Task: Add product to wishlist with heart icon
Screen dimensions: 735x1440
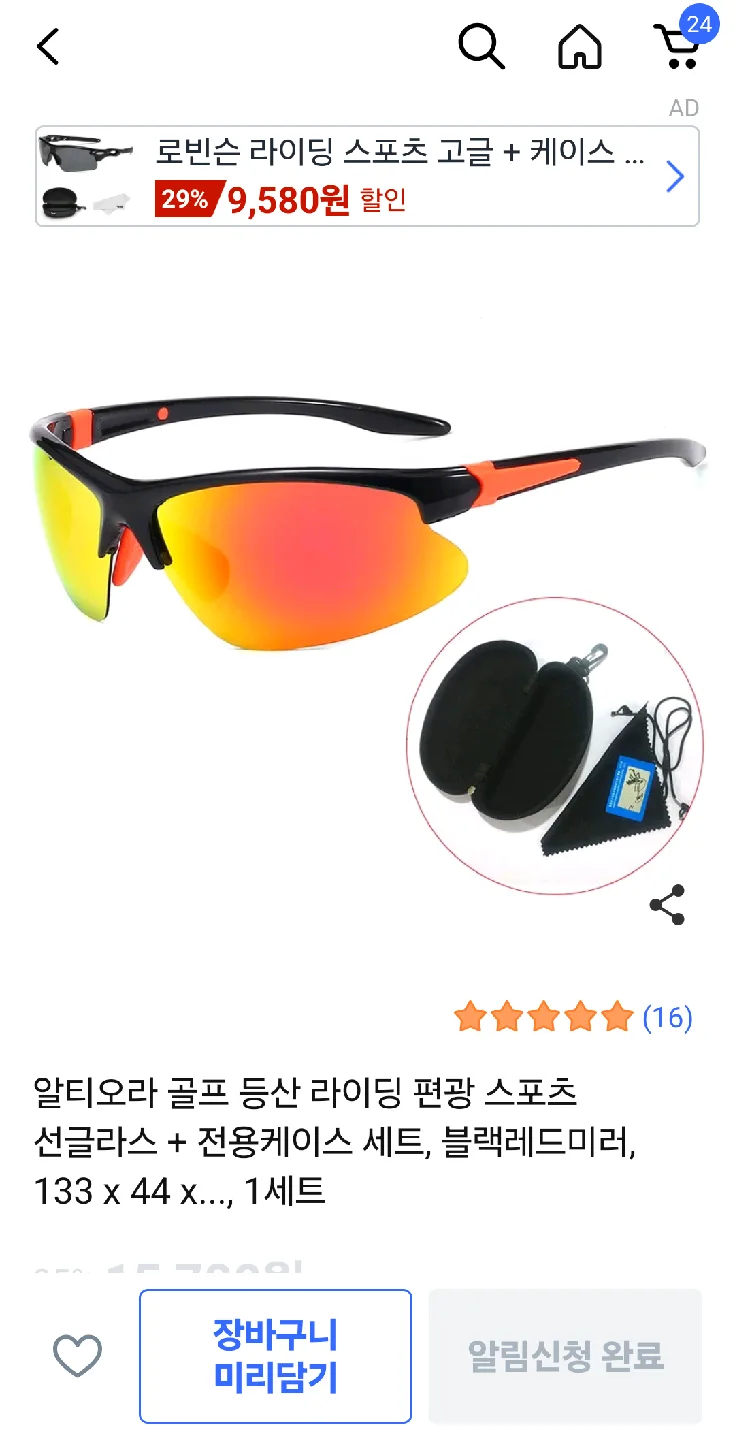Action: pyautogui.click(x=77, y=1356)
